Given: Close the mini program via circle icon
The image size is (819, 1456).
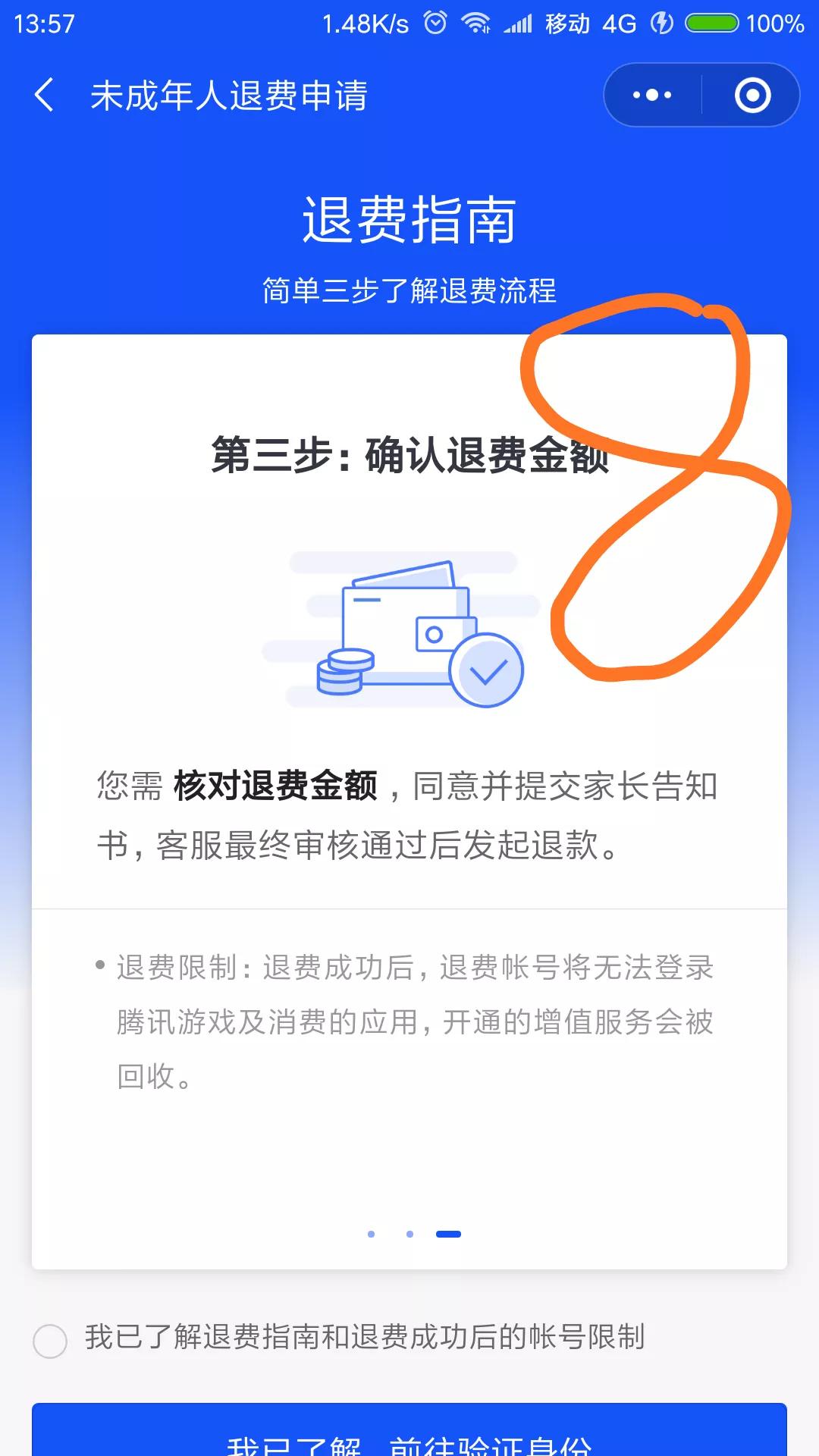Looking at the screenshot, I should (x=752, y=96).
